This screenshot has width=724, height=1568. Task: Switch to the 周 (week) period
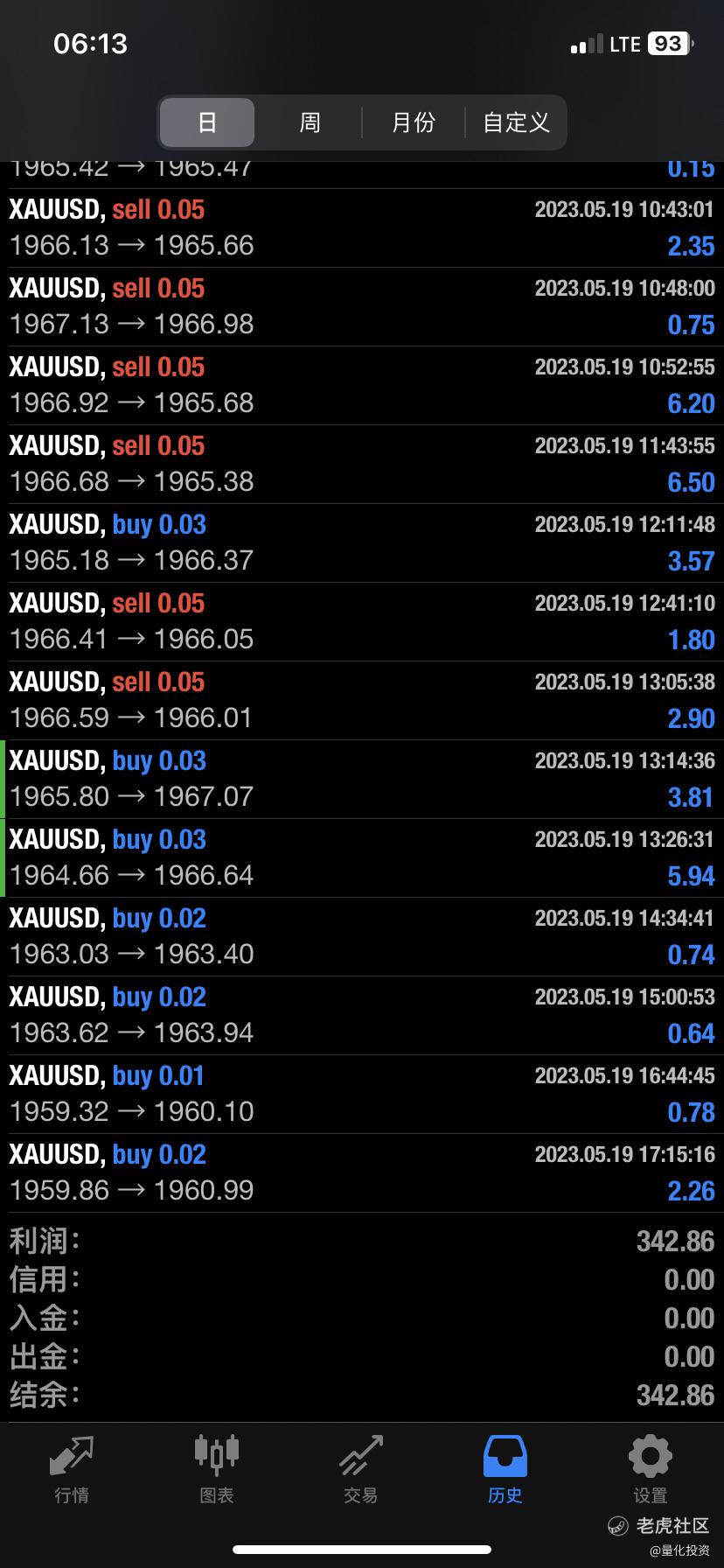click(310, 122)
